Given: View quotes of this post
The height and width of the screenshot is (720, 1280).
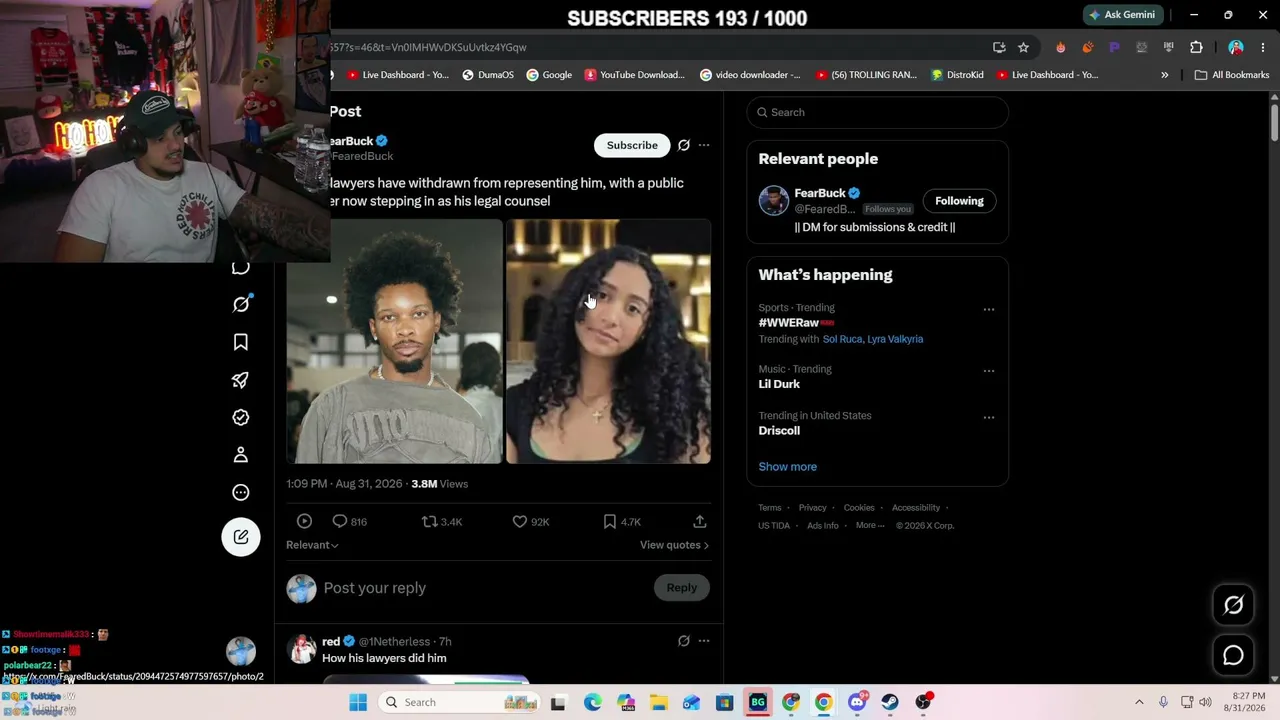Looking at the screenshot, I should tap(674, 545).
